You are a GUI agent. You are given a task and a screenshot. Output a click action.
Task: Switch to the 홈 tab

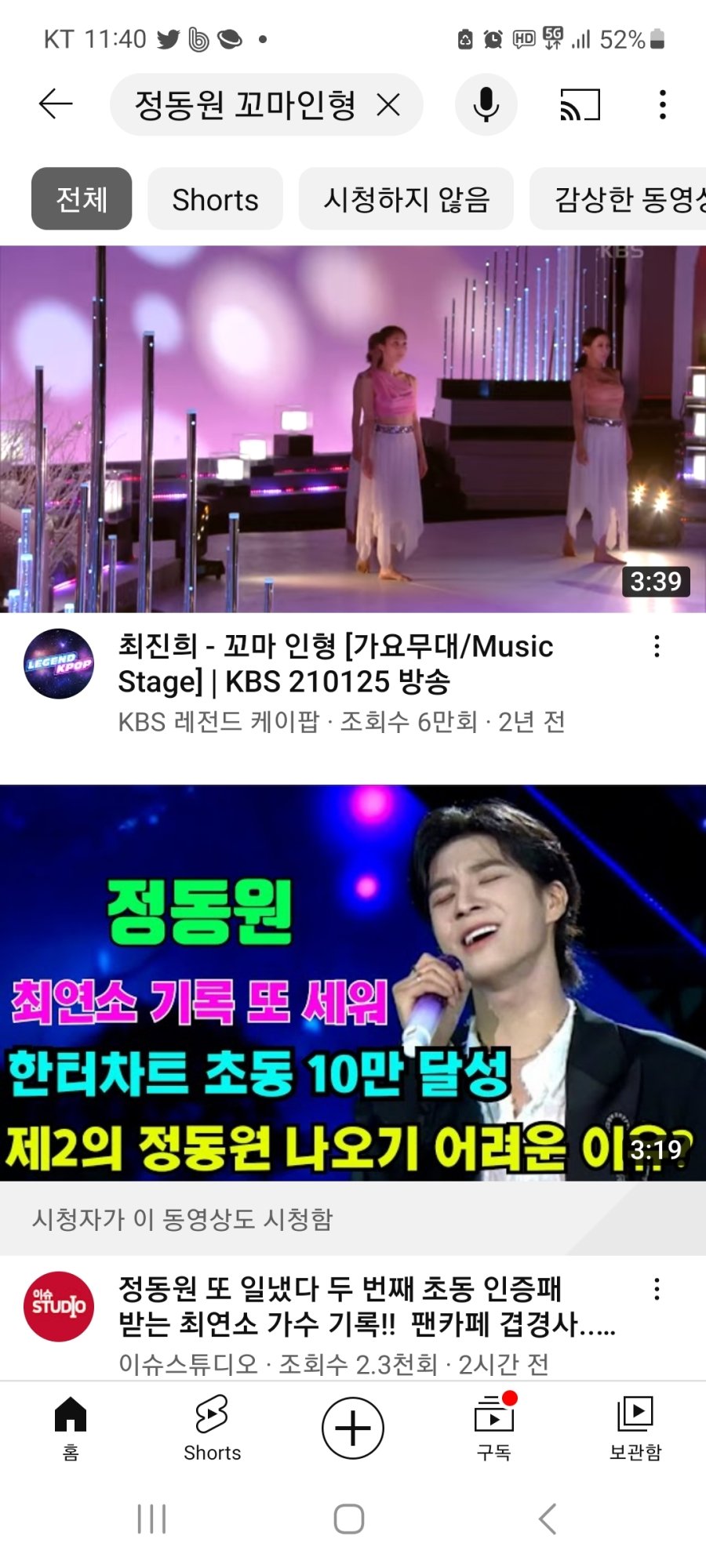click(71, 1428)
